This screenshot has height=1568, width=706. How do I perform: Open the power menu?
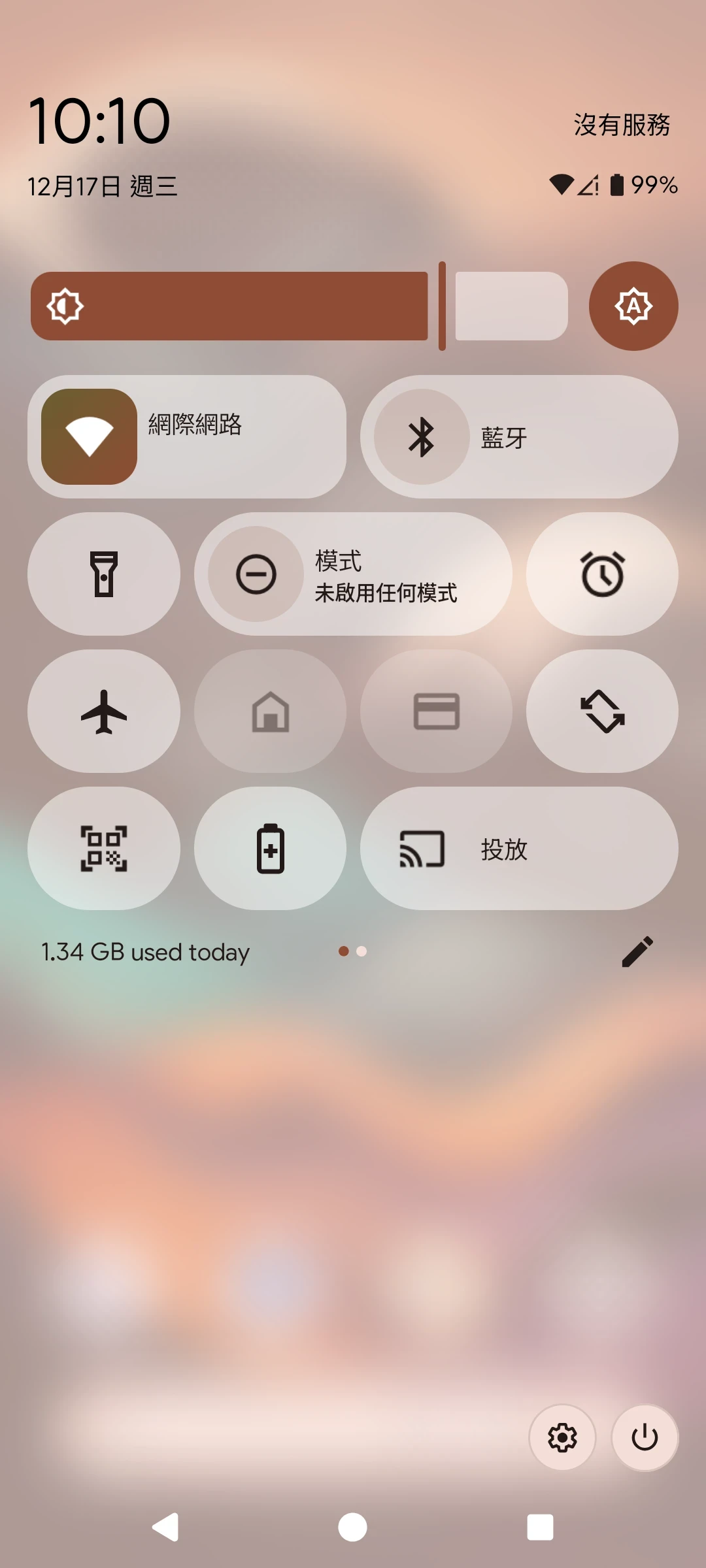645,1437
